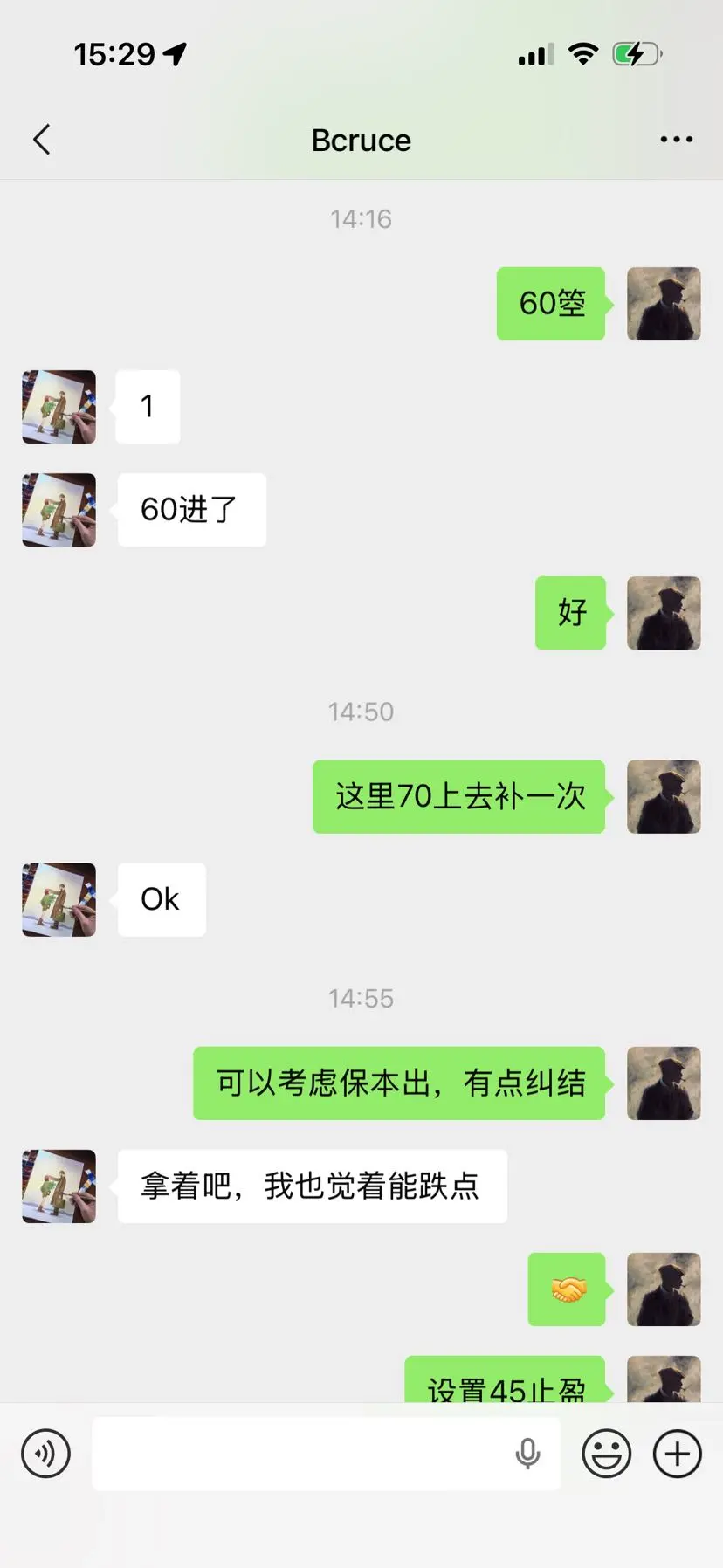Select the message bubble saying 60进了

pyautogui.click(x=191, y=511)
